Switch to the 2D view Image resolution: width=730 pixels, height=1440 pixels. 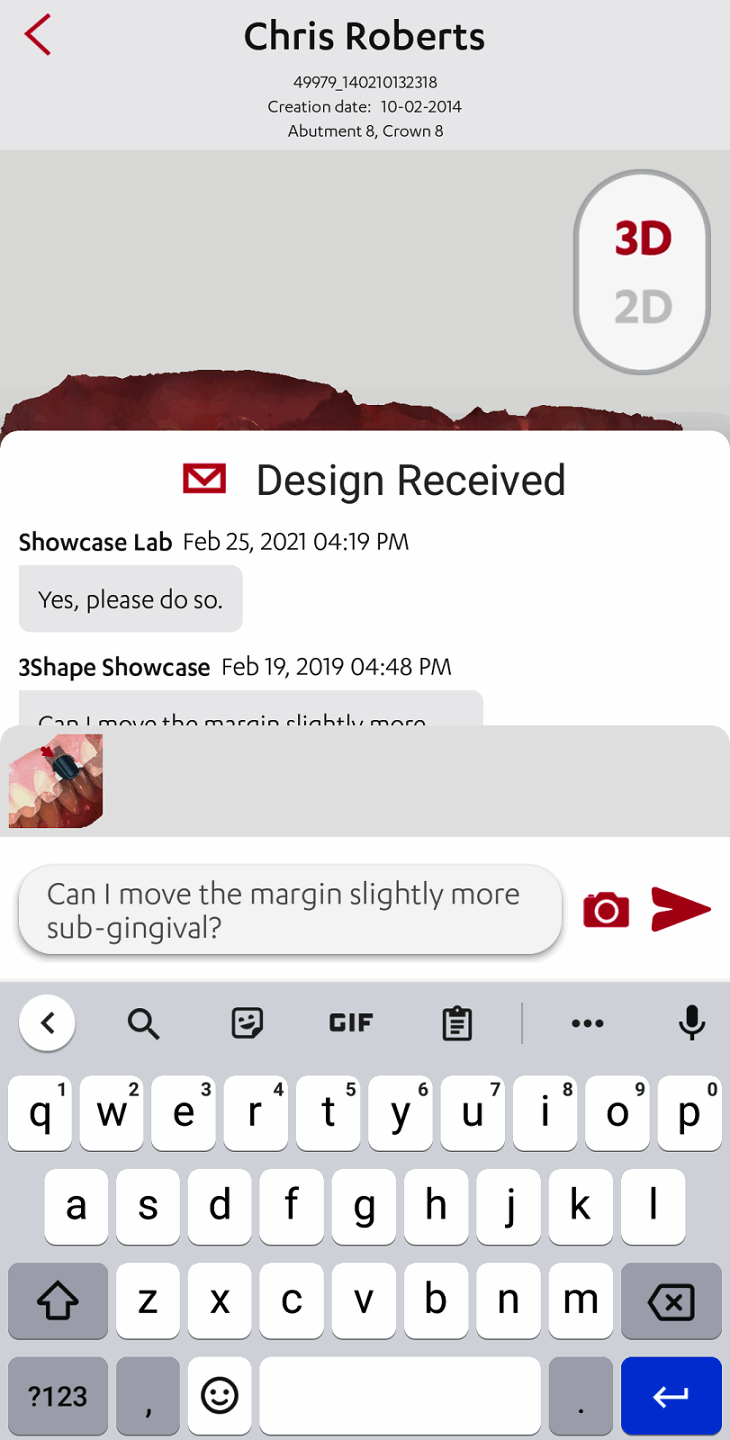click(x=642, y=308)
